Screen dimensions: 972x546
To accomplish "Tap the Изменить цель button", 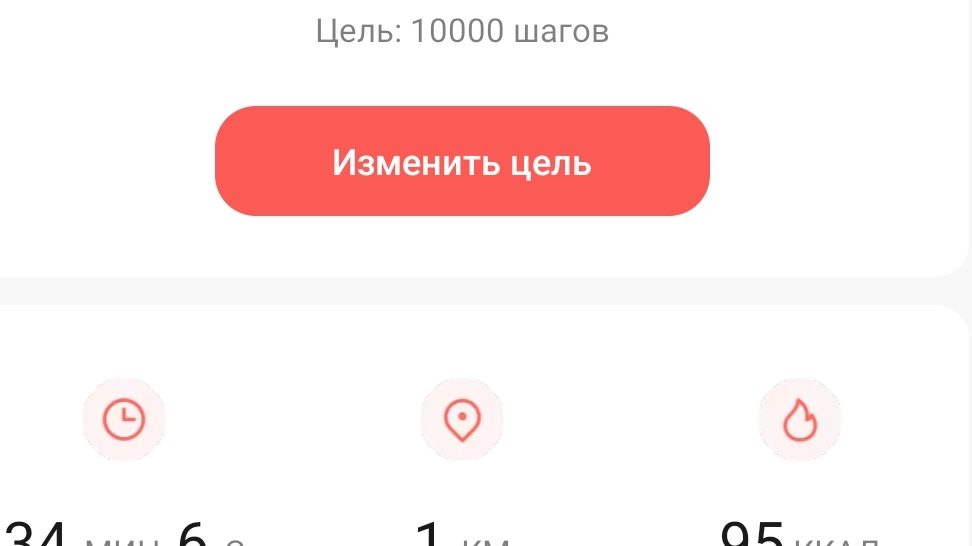I will [x=462, y=161].
